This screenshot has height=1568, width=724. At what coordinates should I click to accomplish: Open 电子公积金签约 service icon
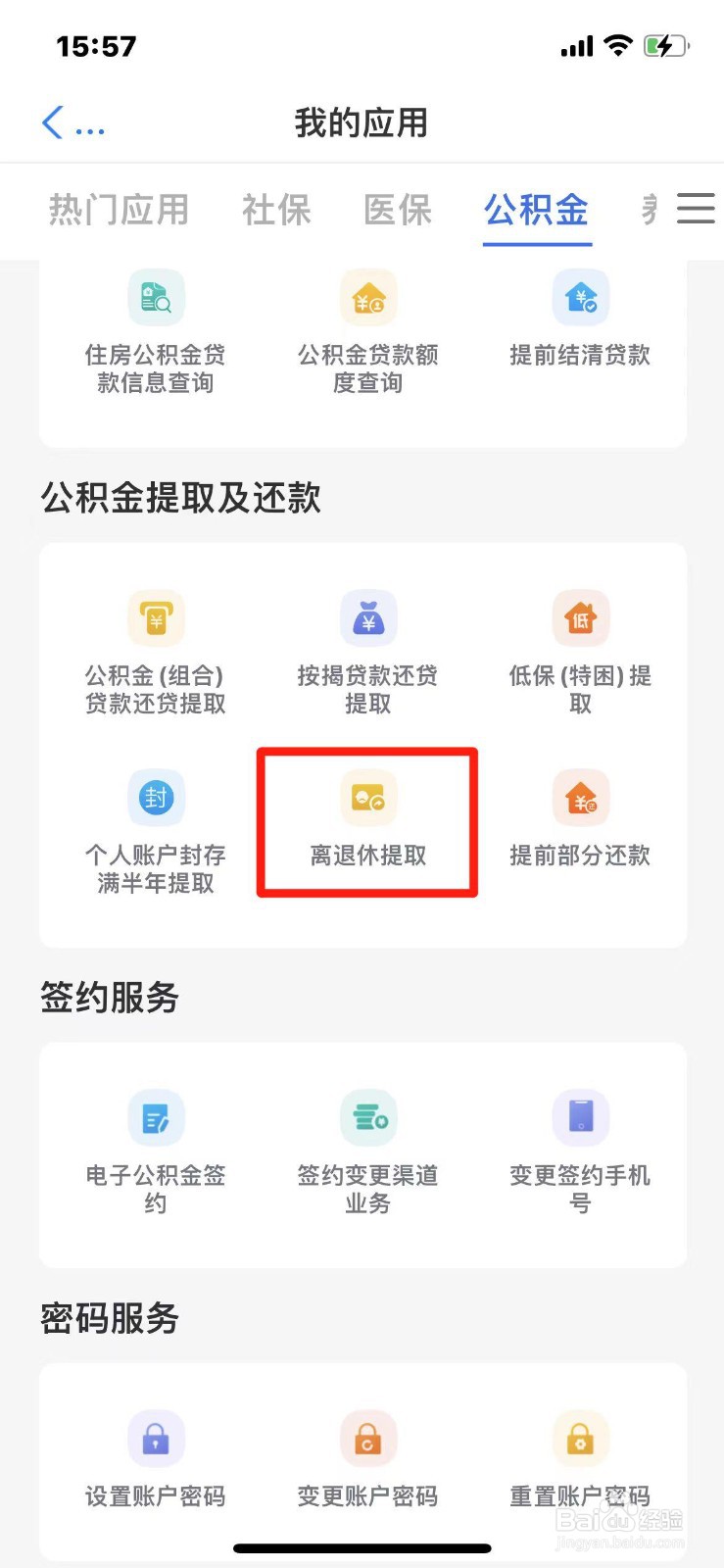click(155, 1117)
